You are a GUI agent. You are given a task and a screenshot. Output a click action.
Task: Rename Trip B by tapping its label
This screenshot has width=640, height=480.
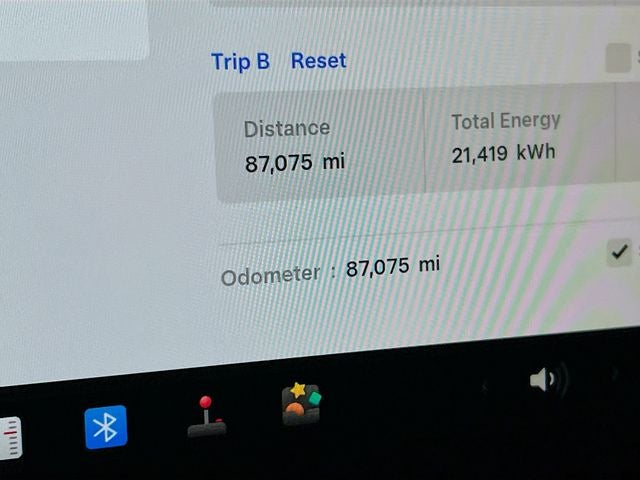240,62
